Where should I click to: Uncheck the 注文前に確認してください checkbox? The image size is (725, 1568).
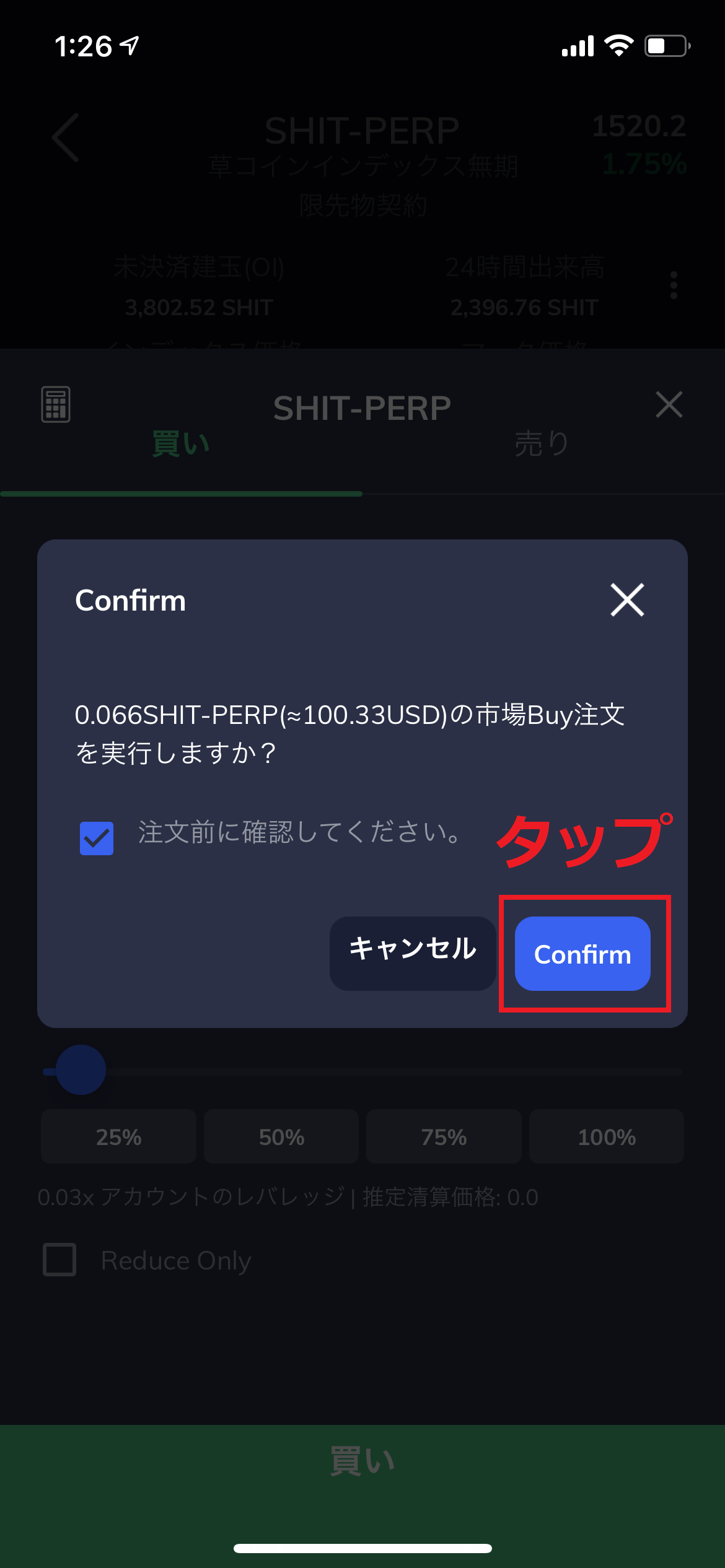tap(97, 838)
